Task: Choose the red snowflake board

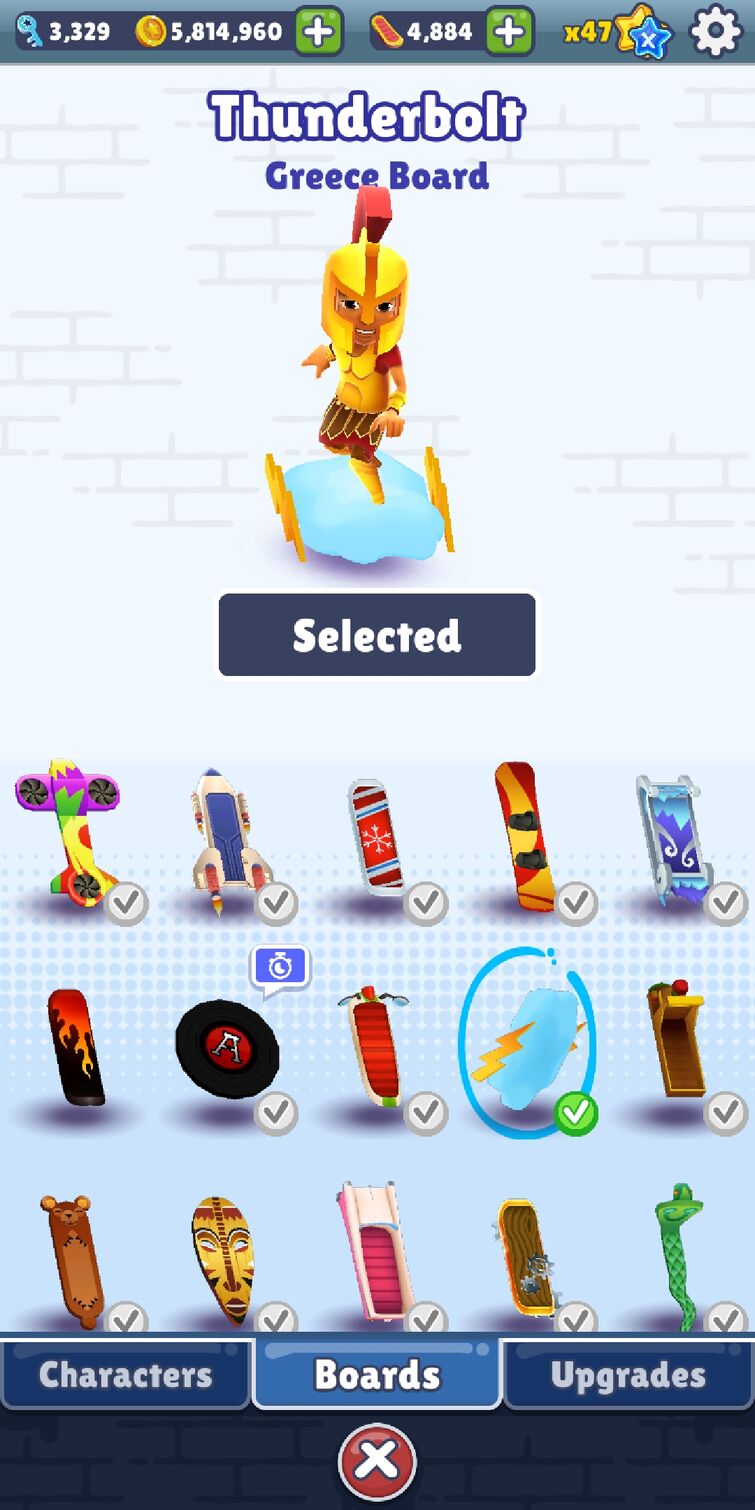Action: point(377,838)
